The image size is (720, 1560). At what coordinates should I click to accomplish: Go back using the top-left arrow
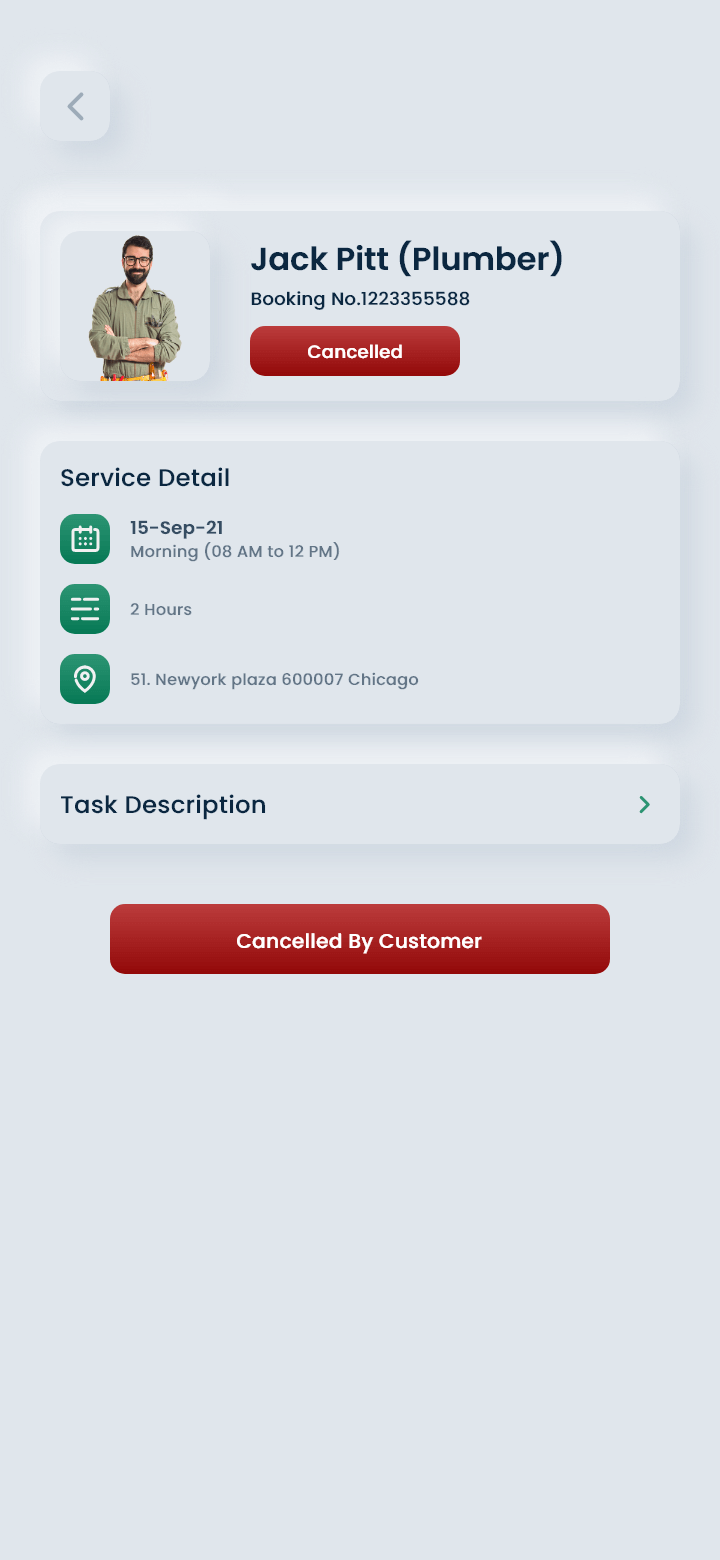click(x=75, y=106)
